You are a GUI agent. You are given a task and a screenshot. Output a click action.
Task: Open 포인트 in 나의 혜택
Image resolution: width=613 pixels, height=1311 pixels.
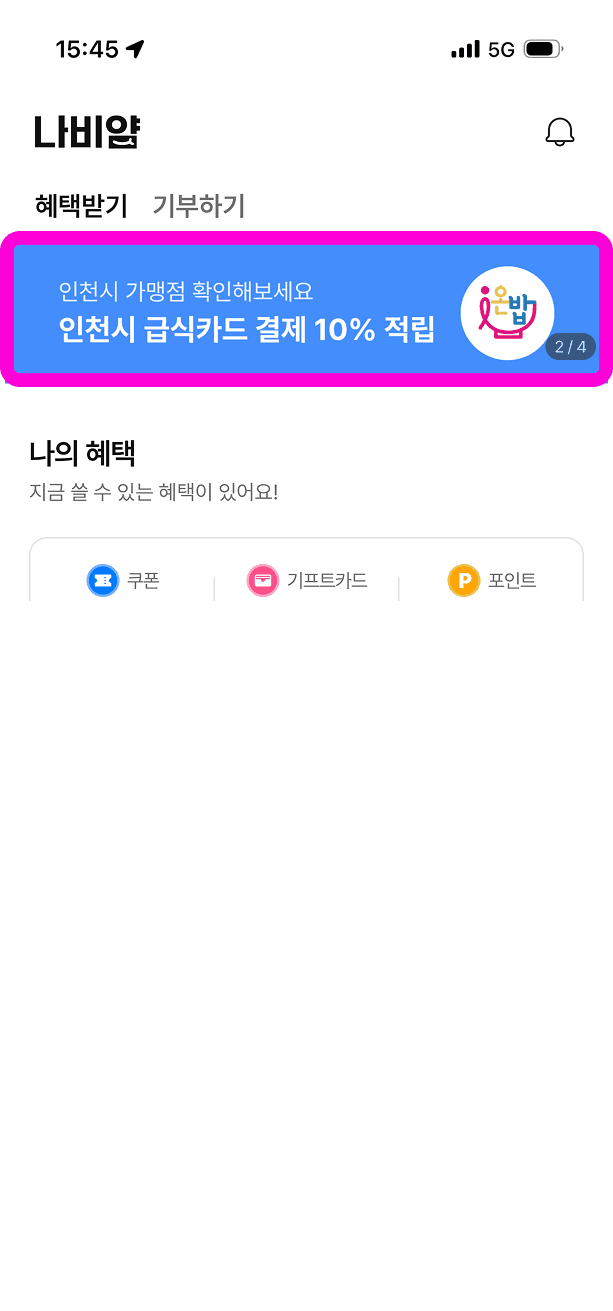click(x=492, y=580)
